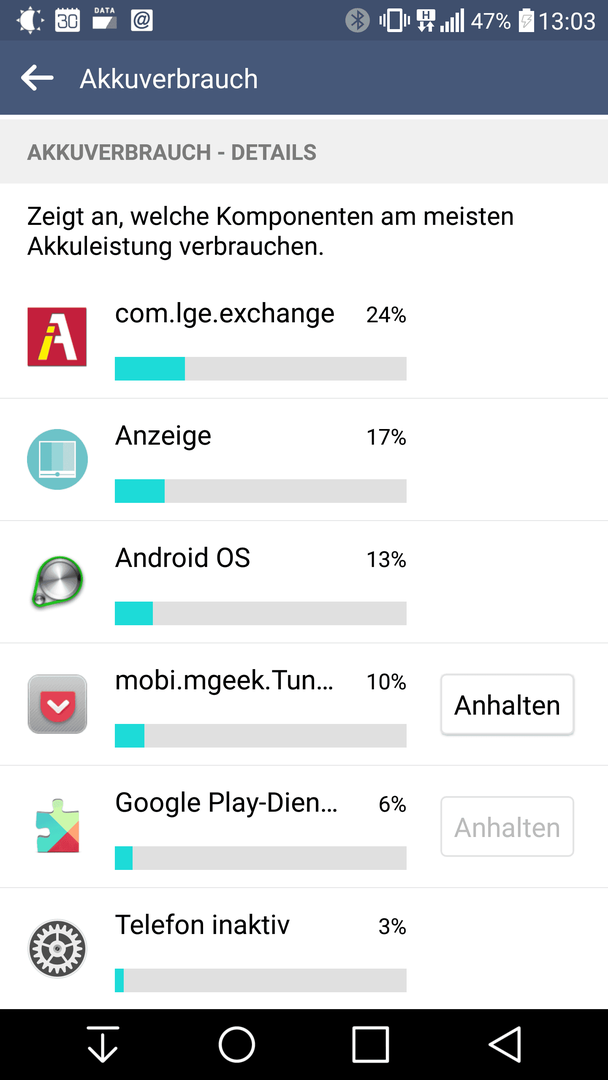Pull down the notification panel button

tap(103, 1044)
